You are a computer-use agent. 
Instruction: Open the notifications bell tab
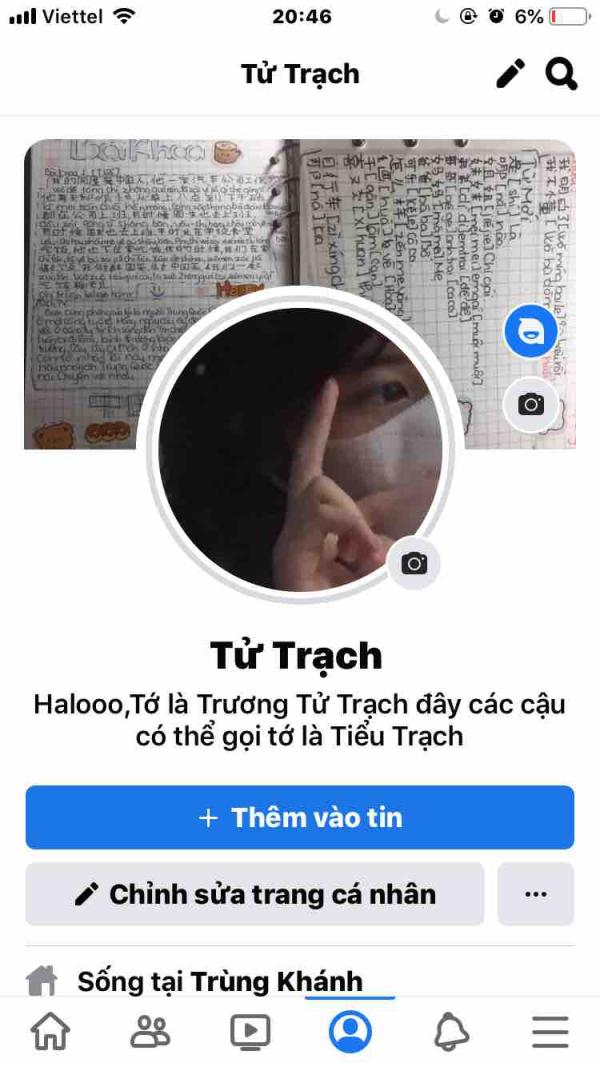[x=450, y=1031]
